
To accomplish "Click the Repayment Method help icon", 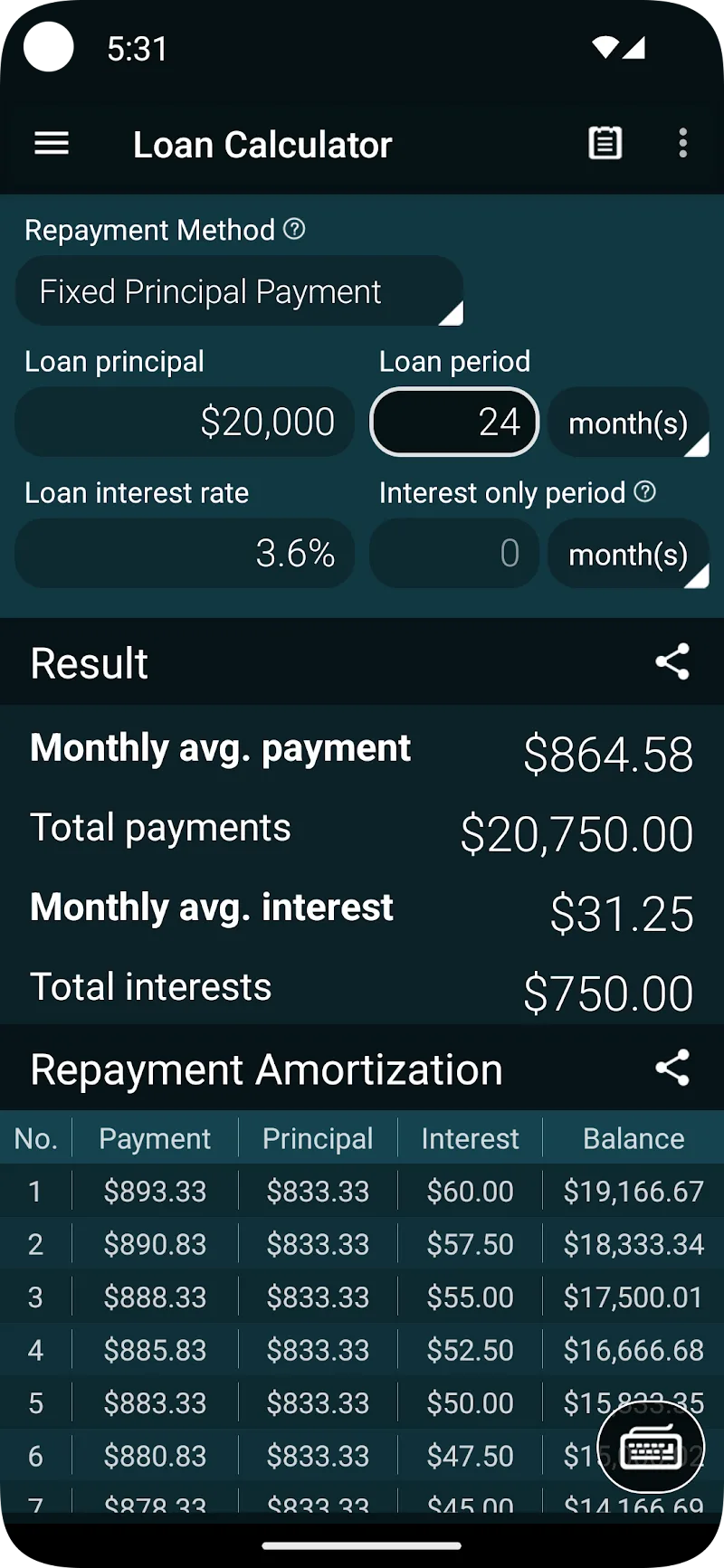I will 295,230.
